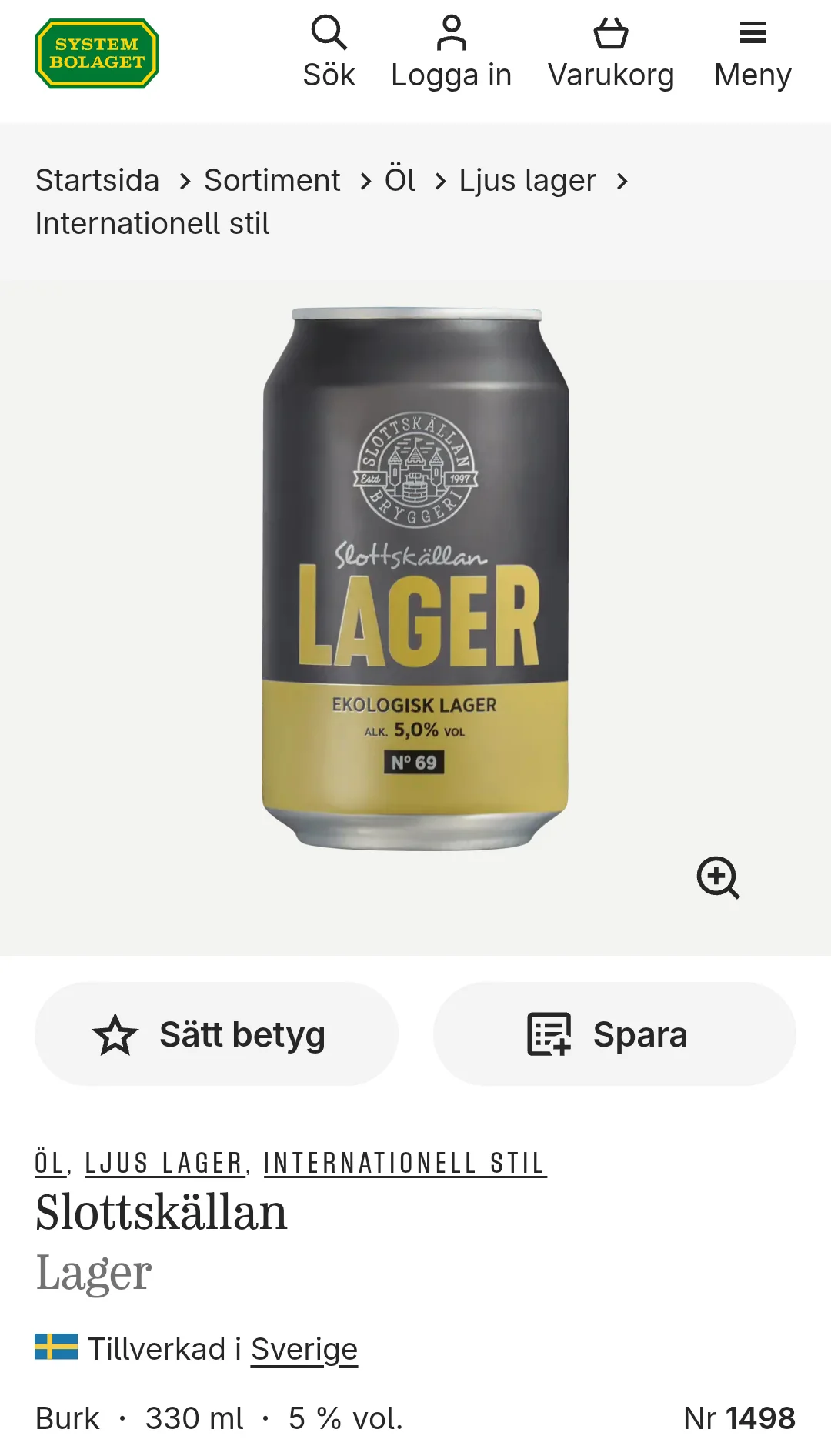831x1456 pixels.
Task: Open Ljus lager breadcrumb link
Action: (x=528, y=181)
